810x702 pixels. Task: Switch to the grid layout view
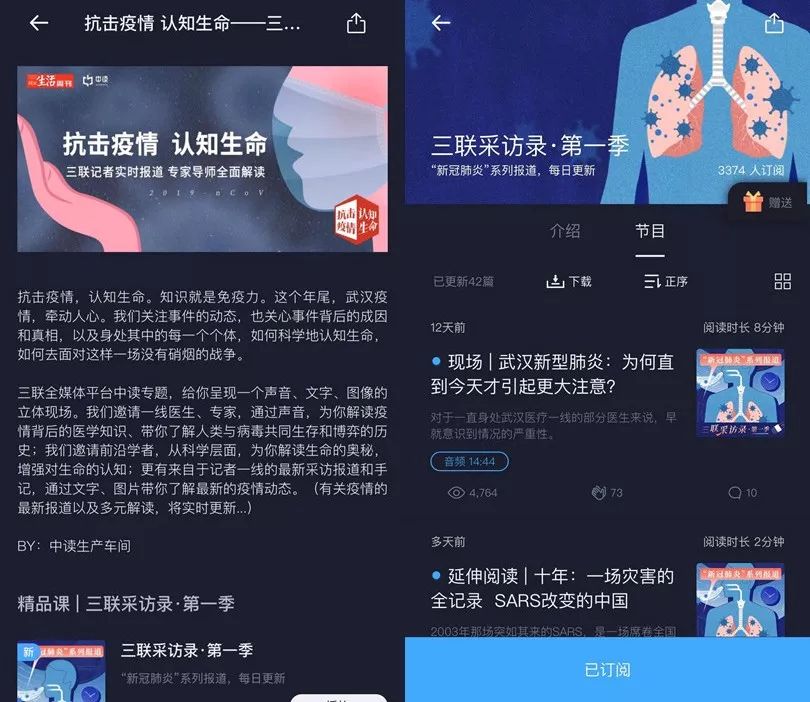[783, 282]
